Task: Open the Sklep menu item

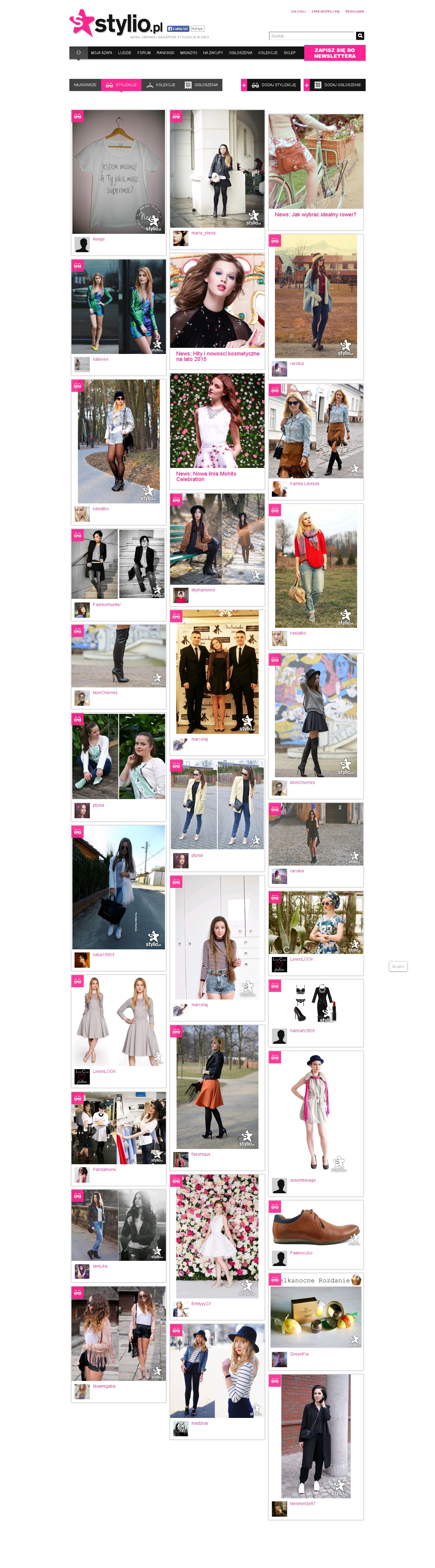Action: click(290, 53)
